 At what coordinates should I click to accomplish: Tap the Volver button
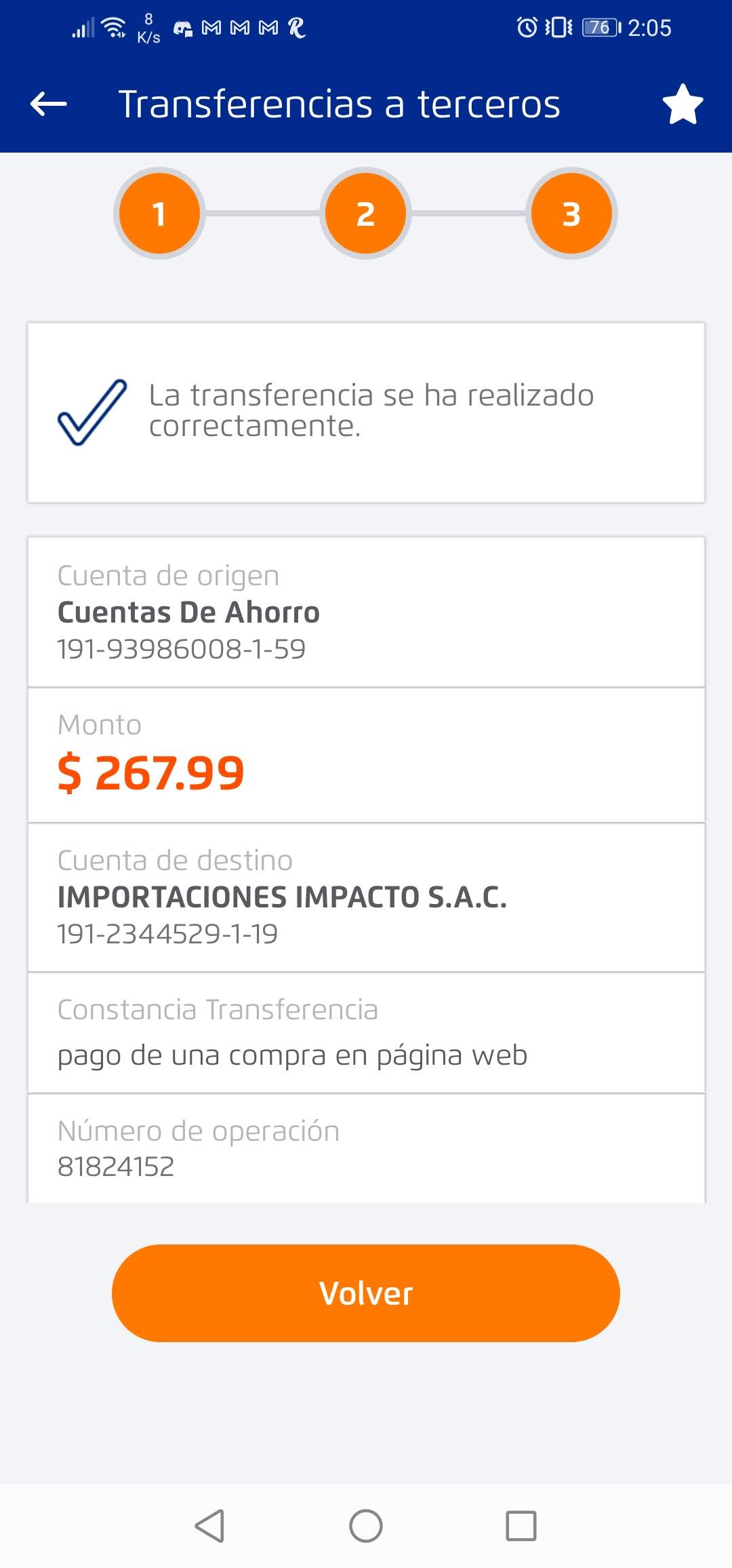[x=366, y=1293]
